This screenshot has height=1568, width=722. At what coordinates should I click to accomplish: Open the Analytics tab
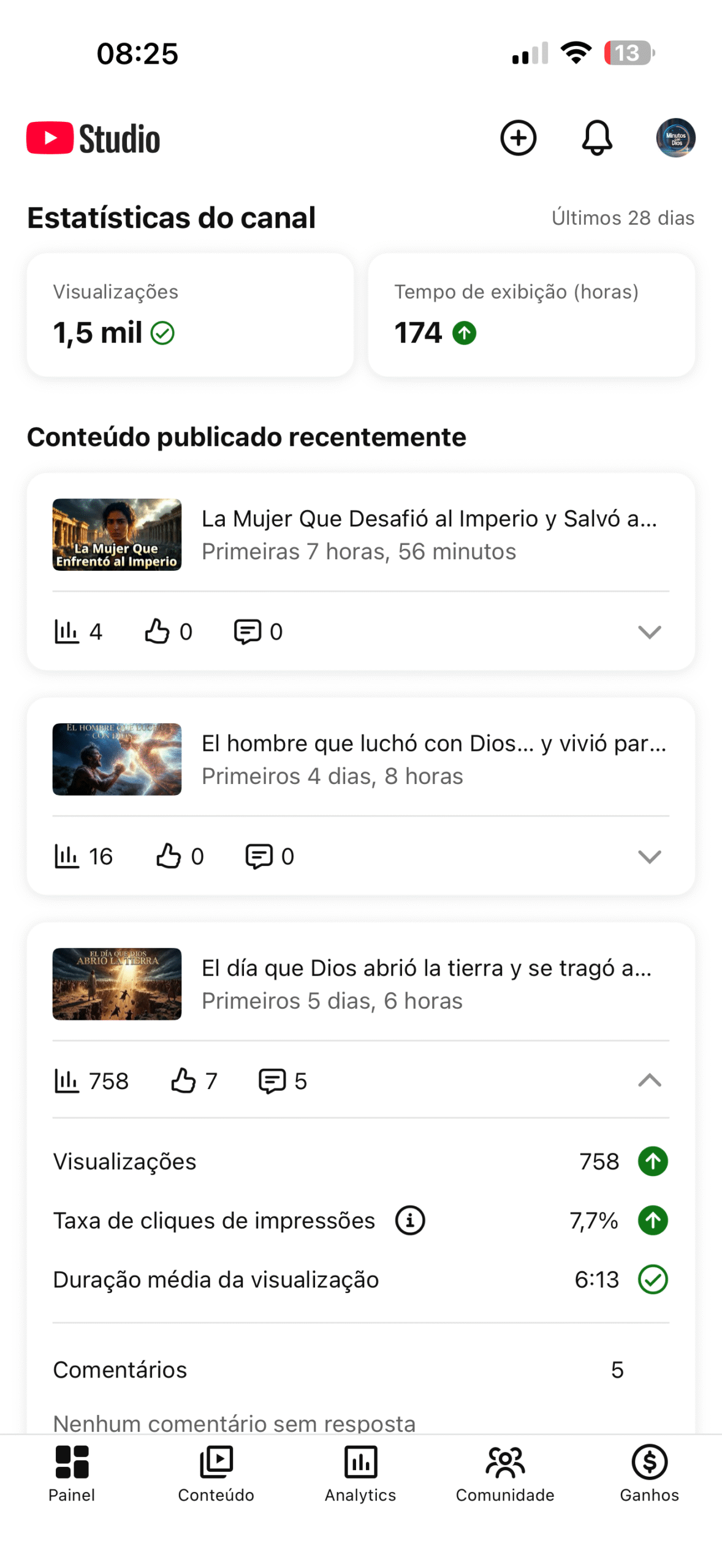tap(360, 1473)
